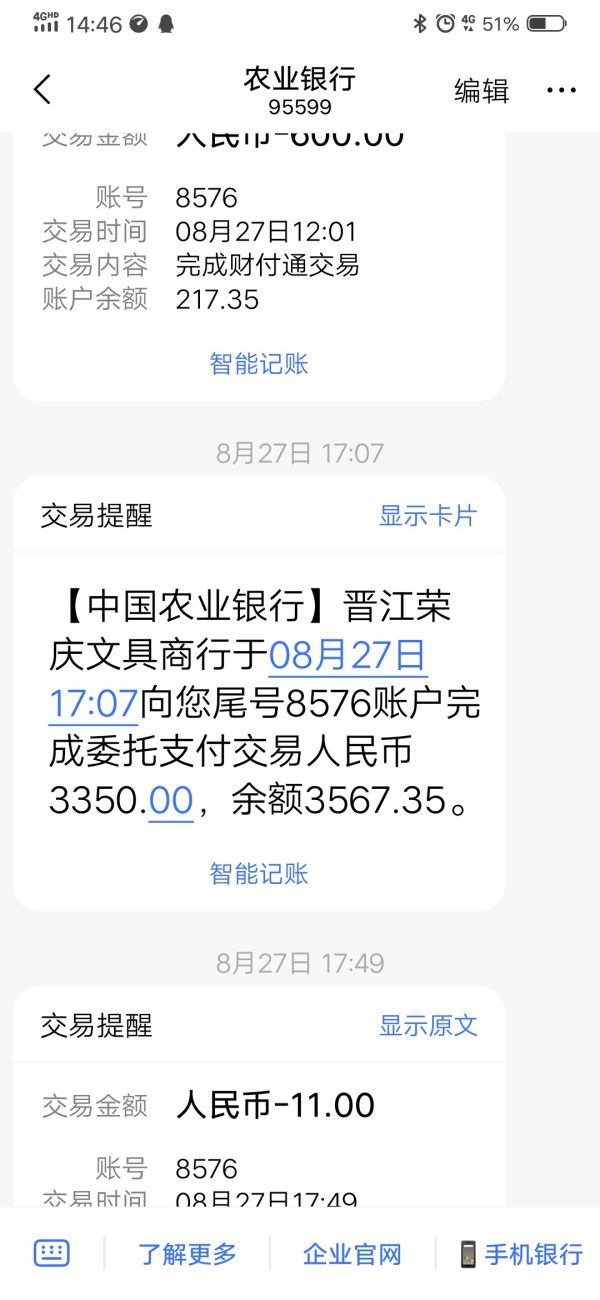Screen dimensions: 600x1300
Task: Open the three-dot overflow menu
Action: point(561,90)
